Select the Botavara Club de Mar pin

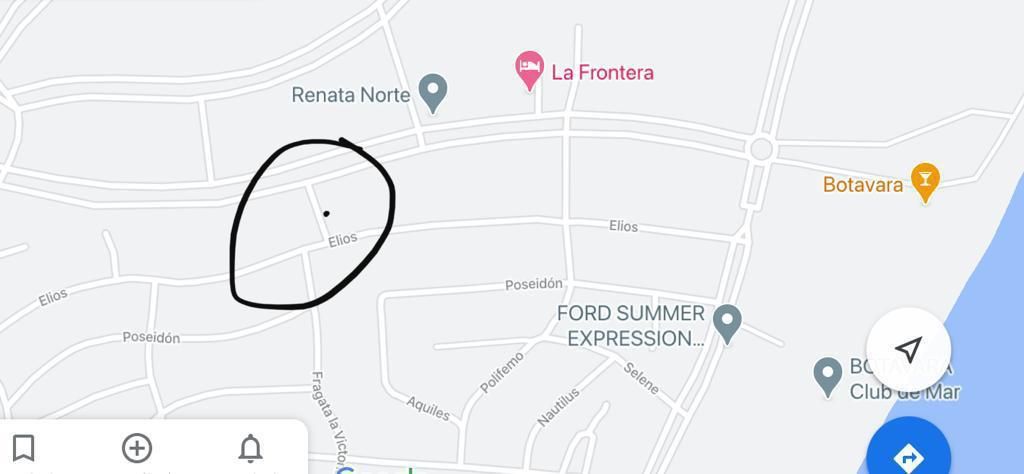point(827,375)
